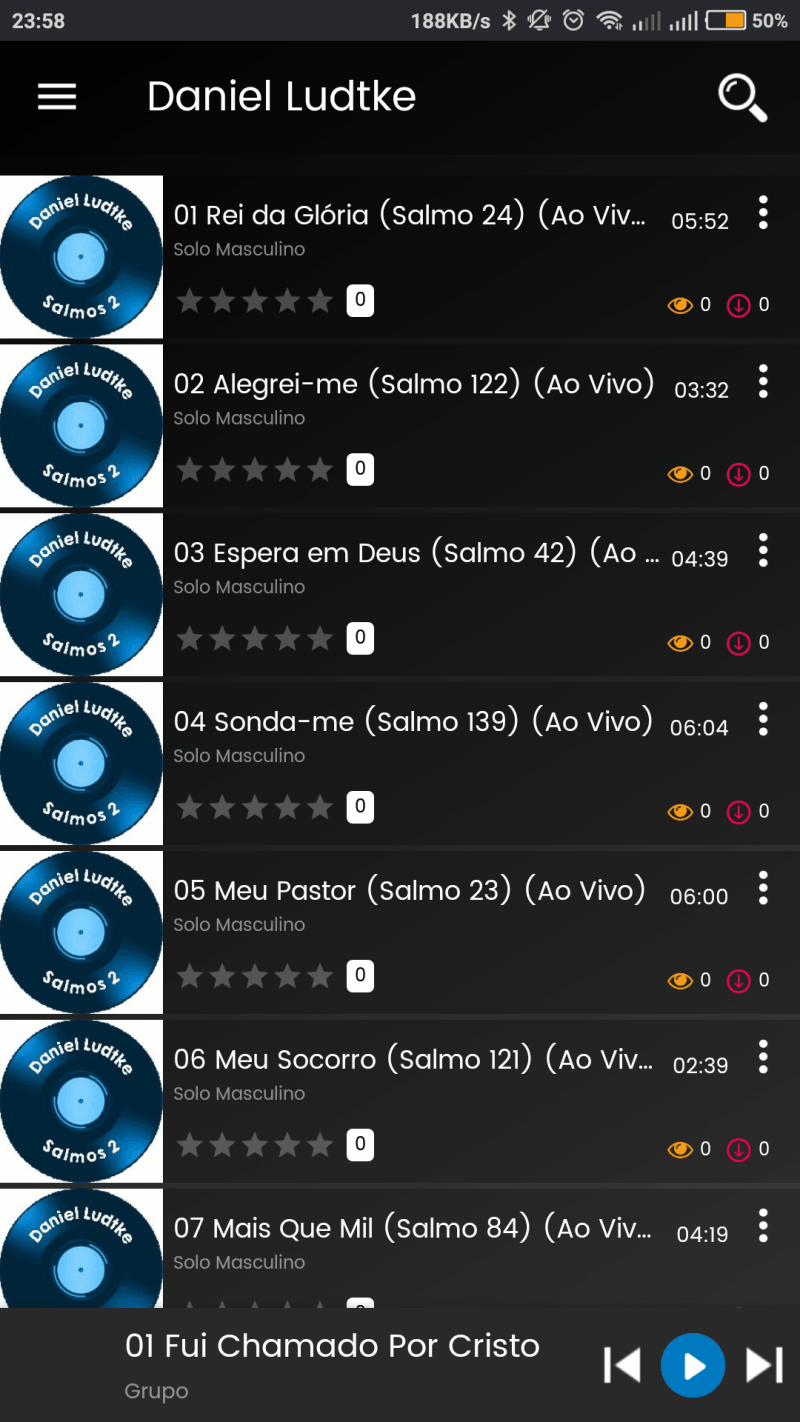Select the song title Espera em Deus
The height and width of the screenshot is (1422, 800).
(400, 553)
